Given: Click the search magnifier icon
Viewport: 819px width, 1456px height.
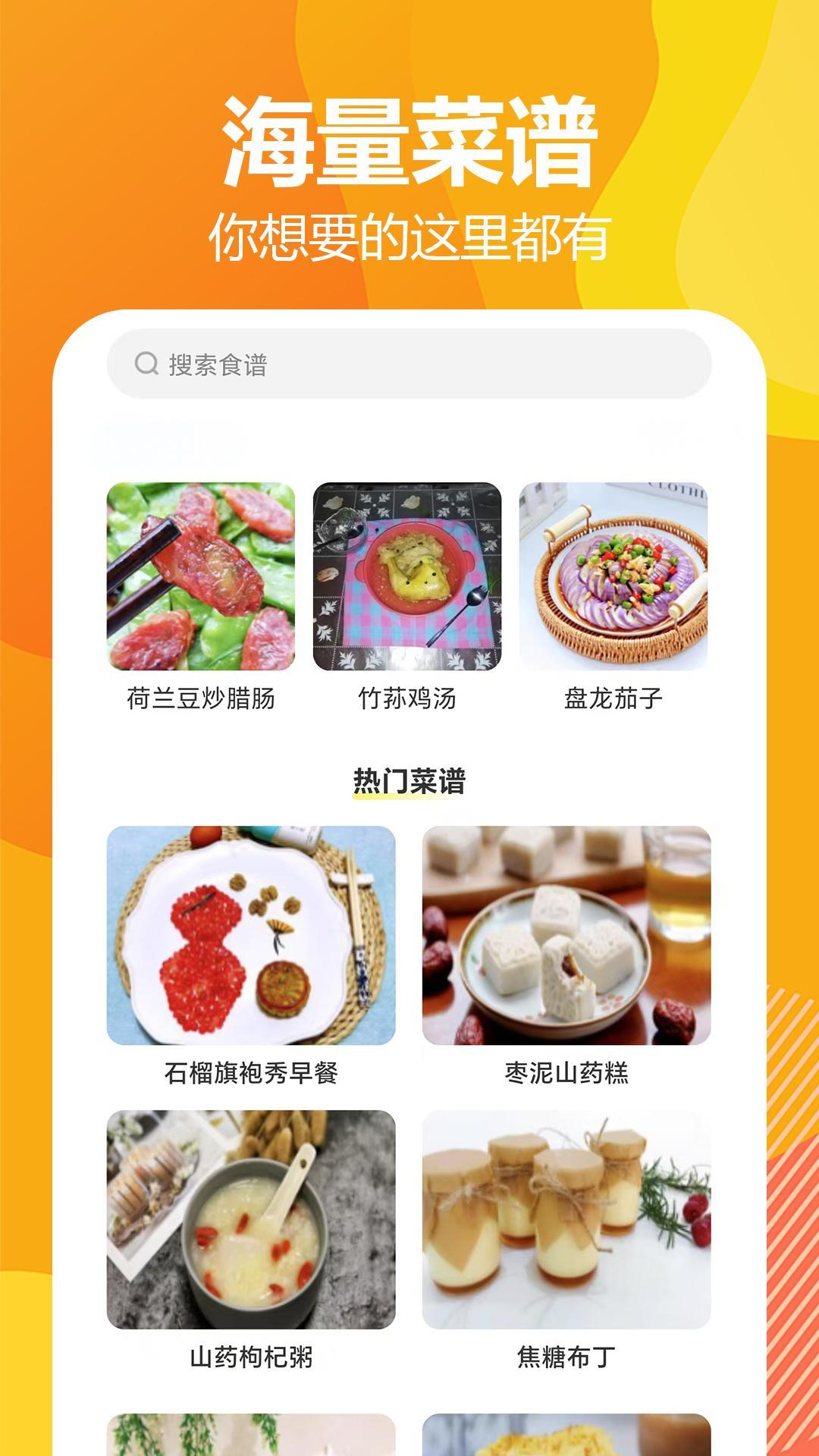Looking at the screenshot, I should point(146,364).
